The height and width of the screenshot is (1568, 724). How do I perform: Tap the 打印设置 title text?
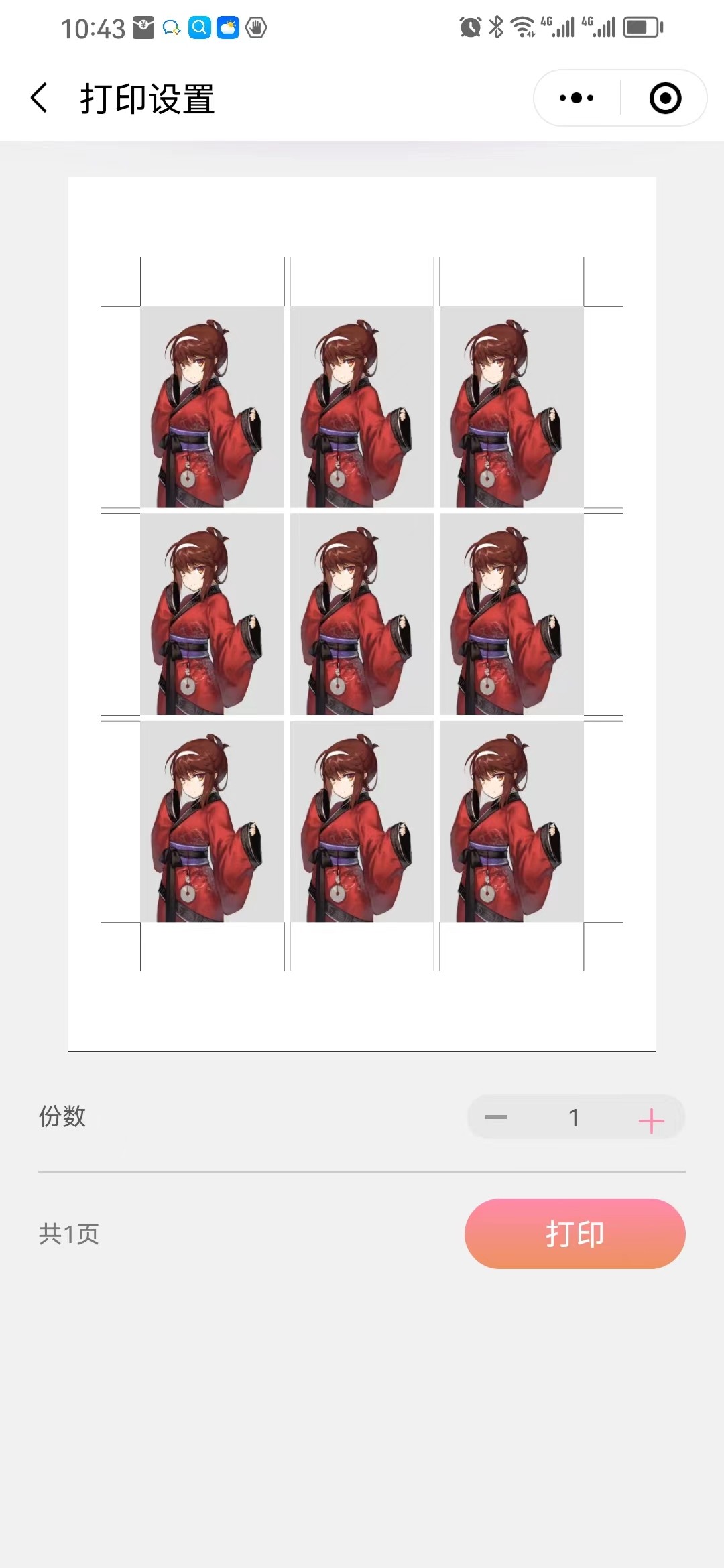pos(146,99)
